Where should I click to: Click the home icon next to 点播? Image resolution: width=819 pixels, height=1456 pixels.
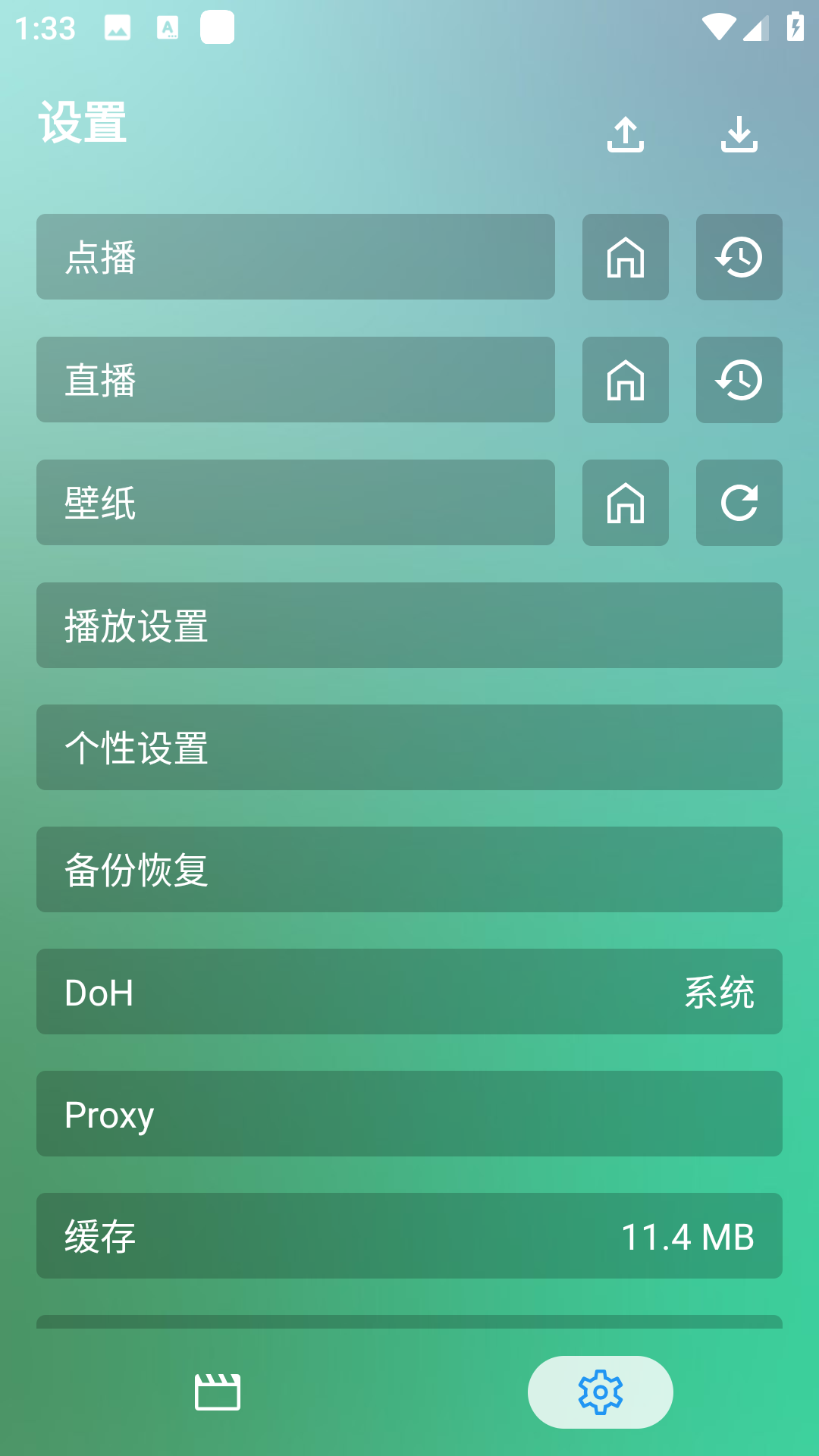pos(626,257)
